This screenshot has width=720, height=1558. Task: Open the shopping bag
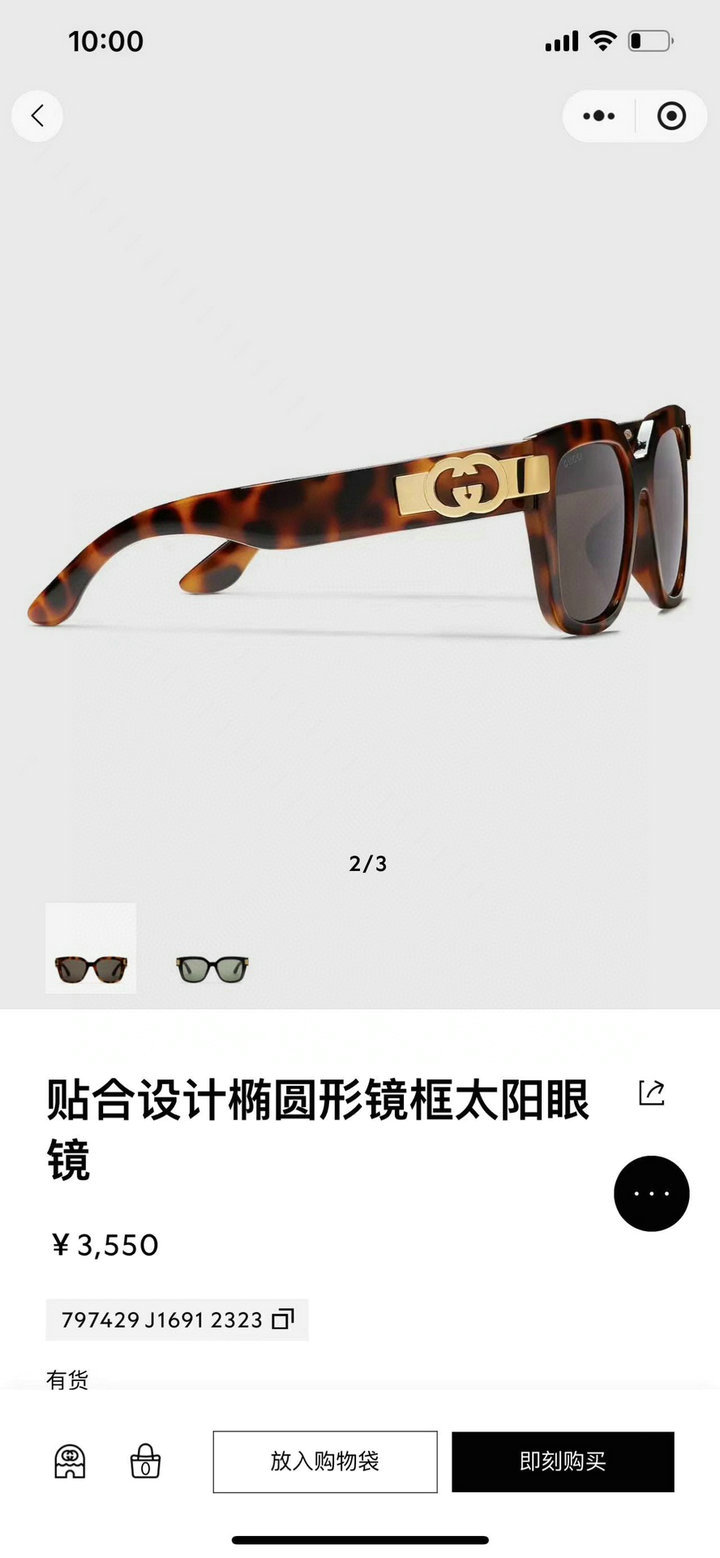coord(146,1461)
